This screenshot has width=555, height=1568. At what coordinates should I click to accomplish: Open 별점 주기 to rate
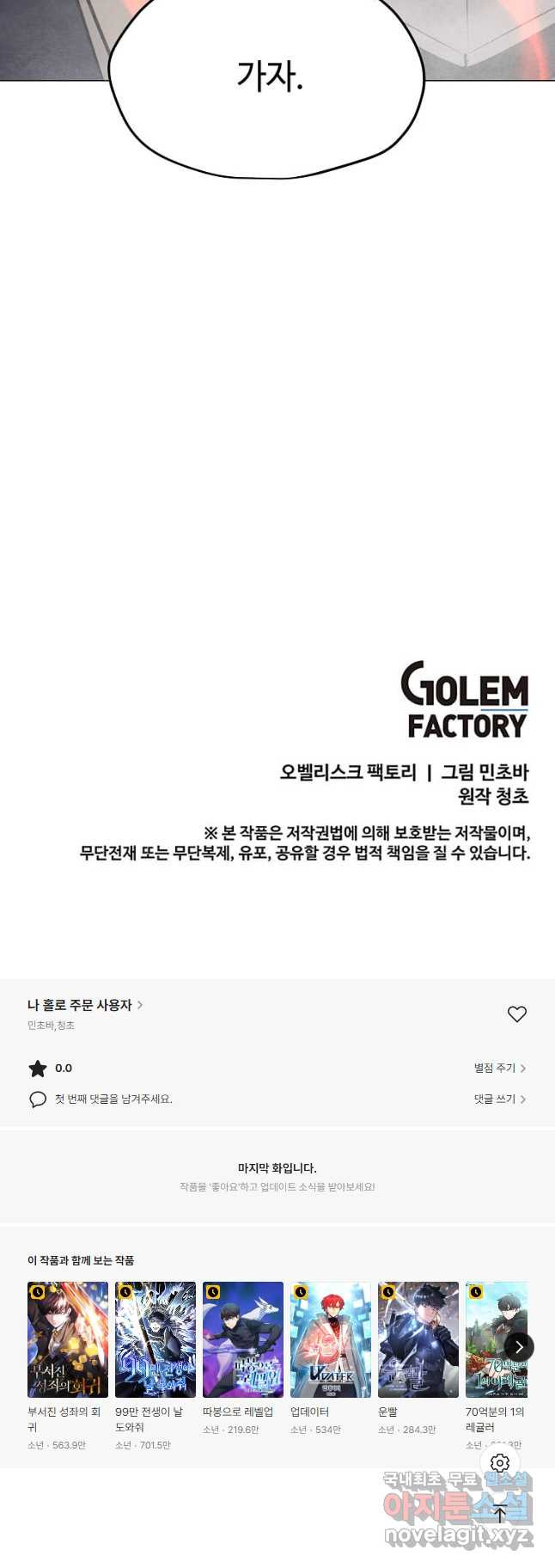coord(499,1068)
